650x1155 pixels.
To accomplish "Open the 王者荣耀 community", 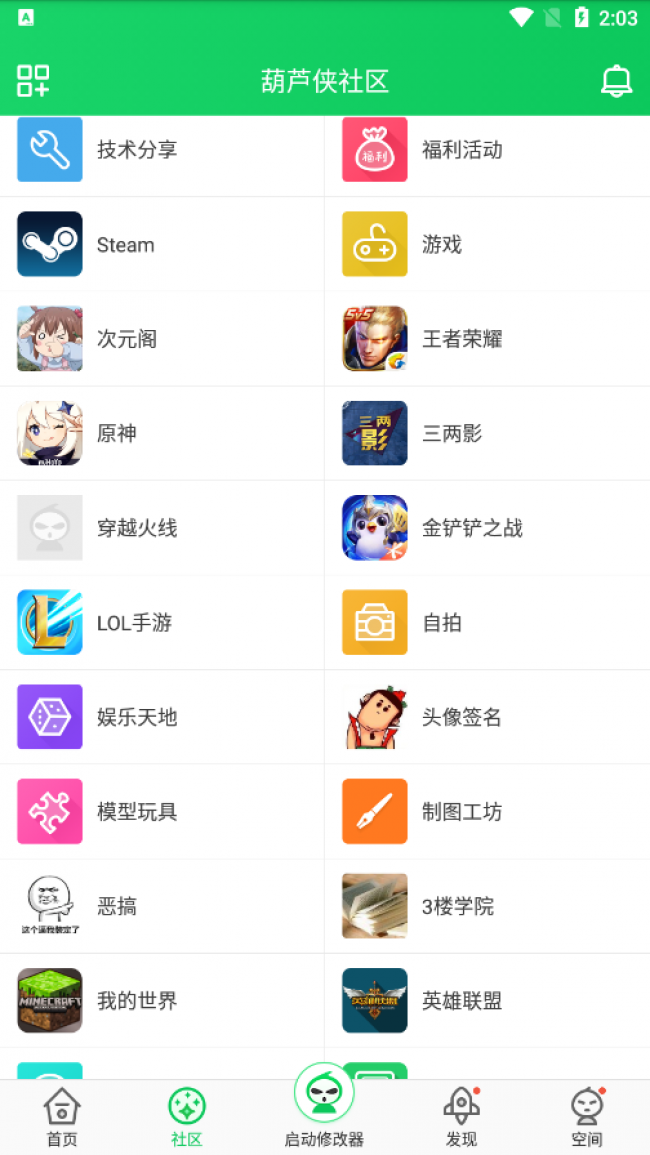I will click(461, 339).
